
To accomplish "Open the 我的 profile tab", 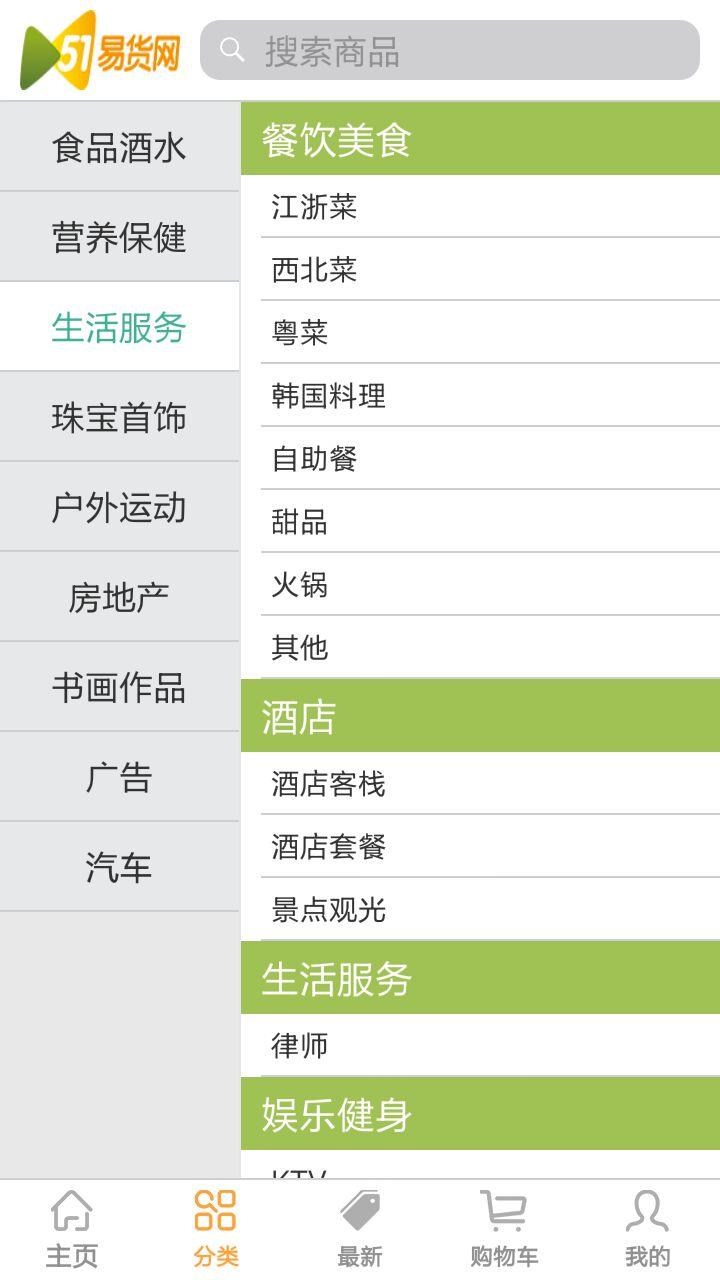I will point(647,1230).
